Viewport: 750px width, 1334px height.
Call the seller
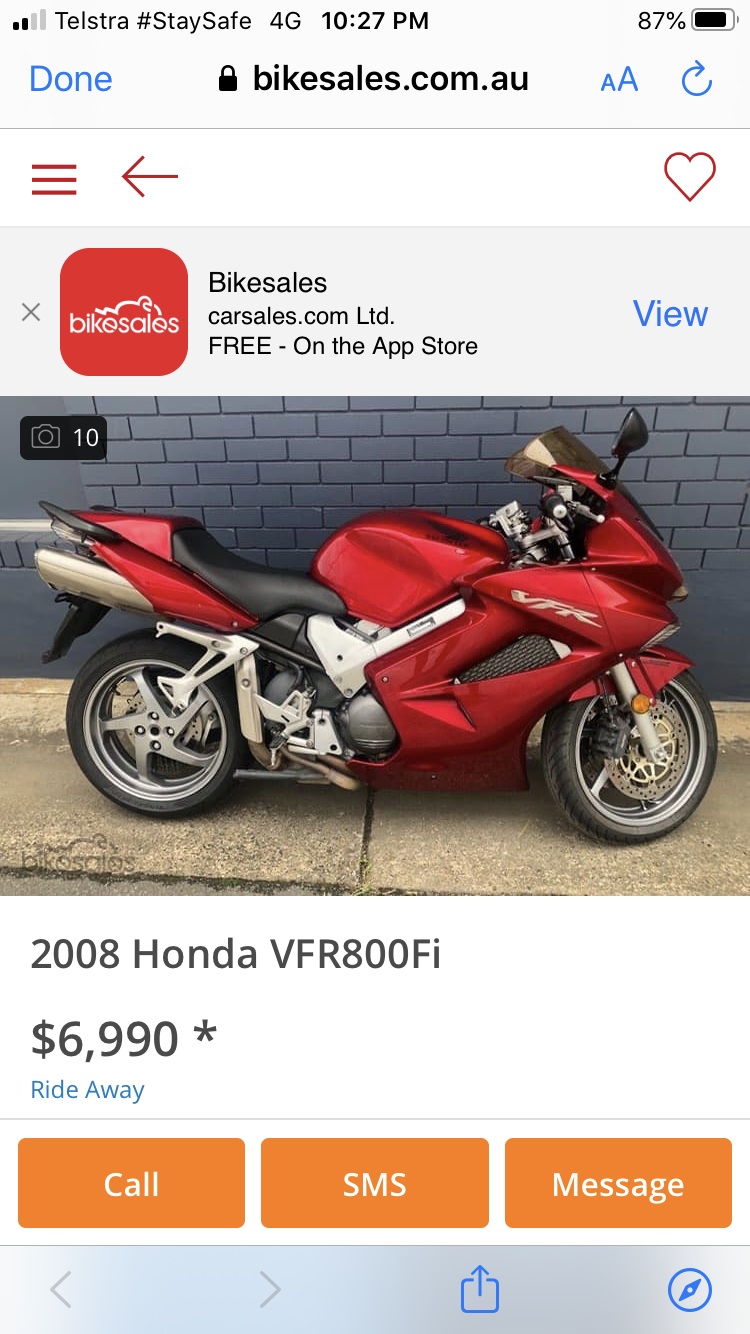[131, 1183]
